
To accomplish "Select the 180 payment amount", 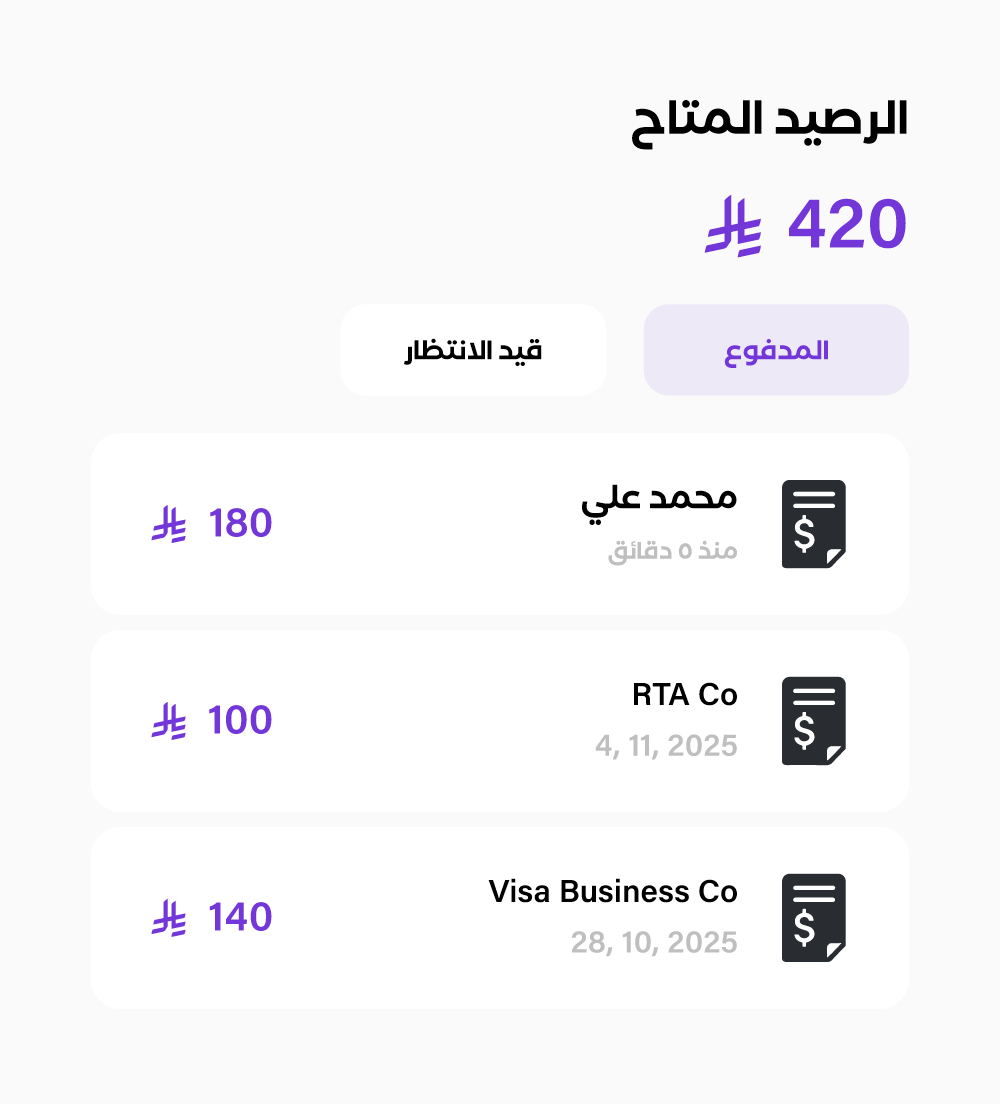I will [239, 523].
